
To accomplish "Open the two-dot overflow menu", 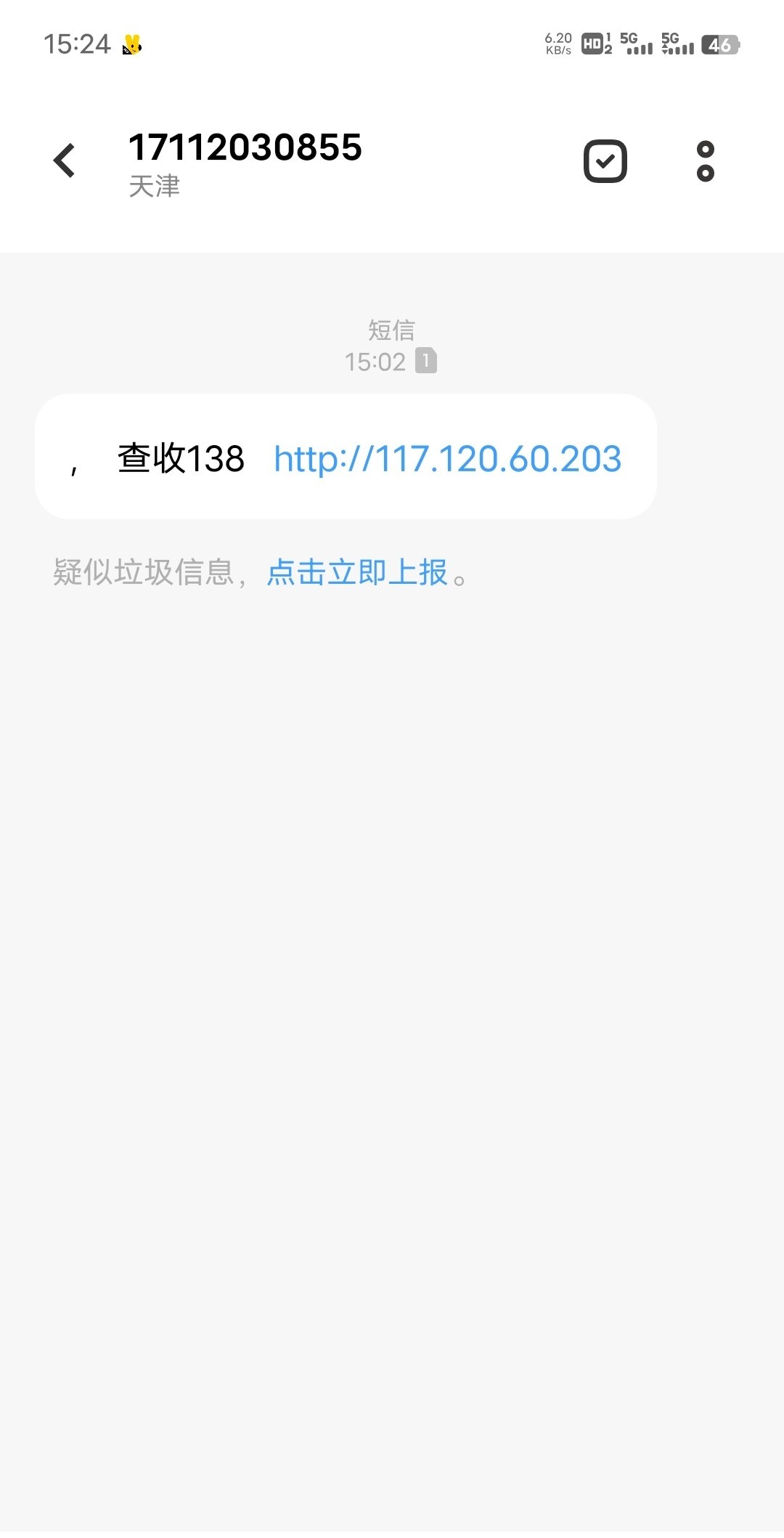I will [x=705, y=161].
